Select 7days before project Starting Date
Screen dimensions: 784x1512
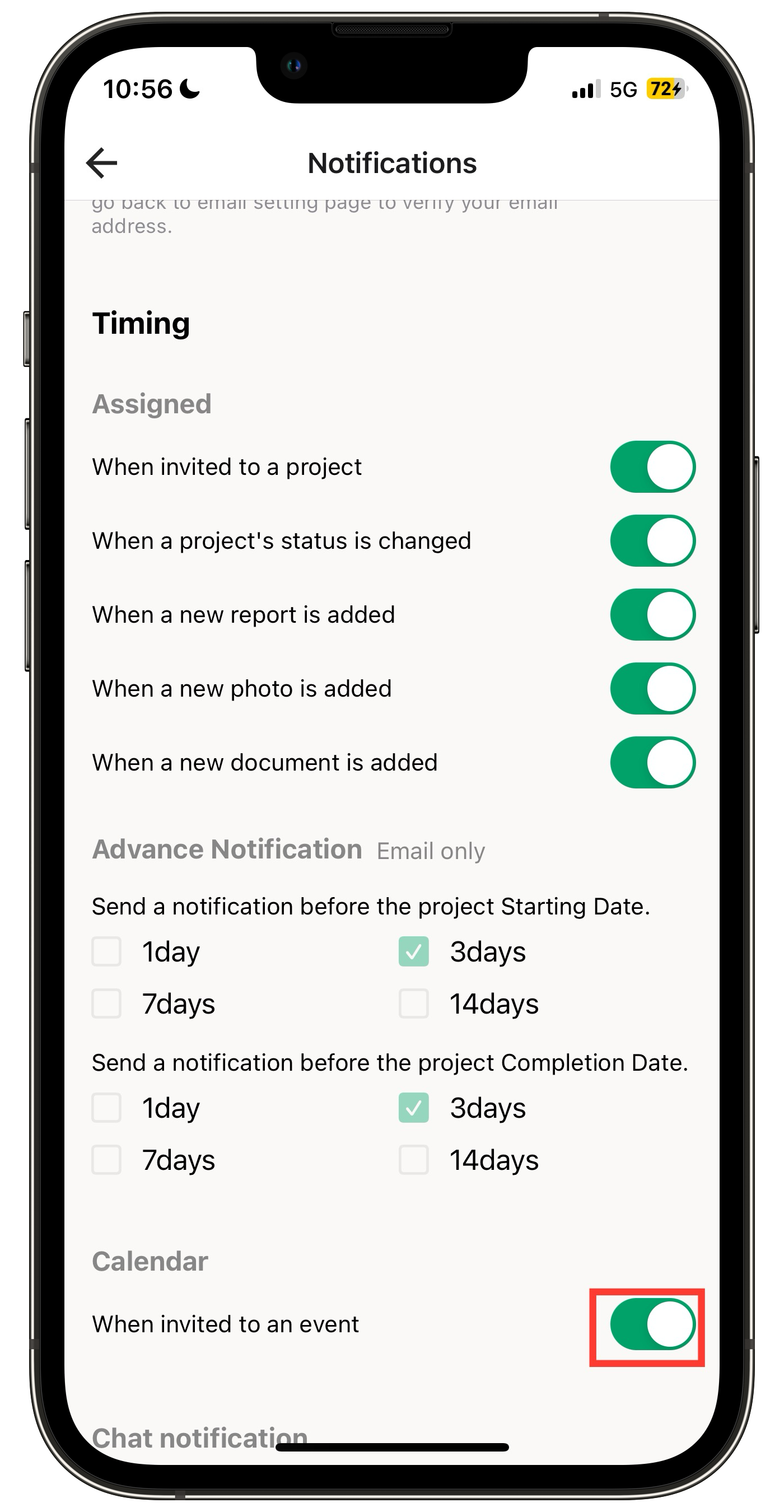107,1004
